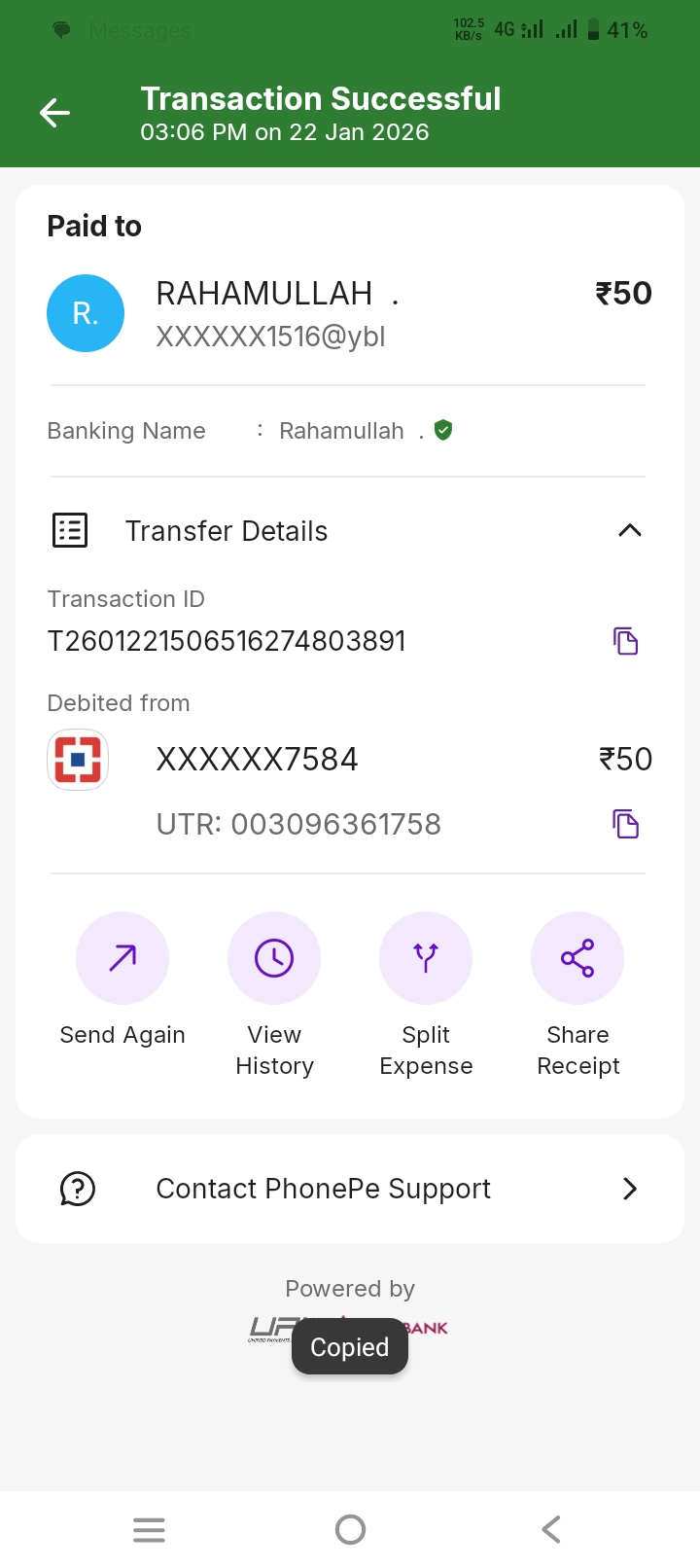
Task: Collapse the Transfer Details section
Action: [629, 530]
